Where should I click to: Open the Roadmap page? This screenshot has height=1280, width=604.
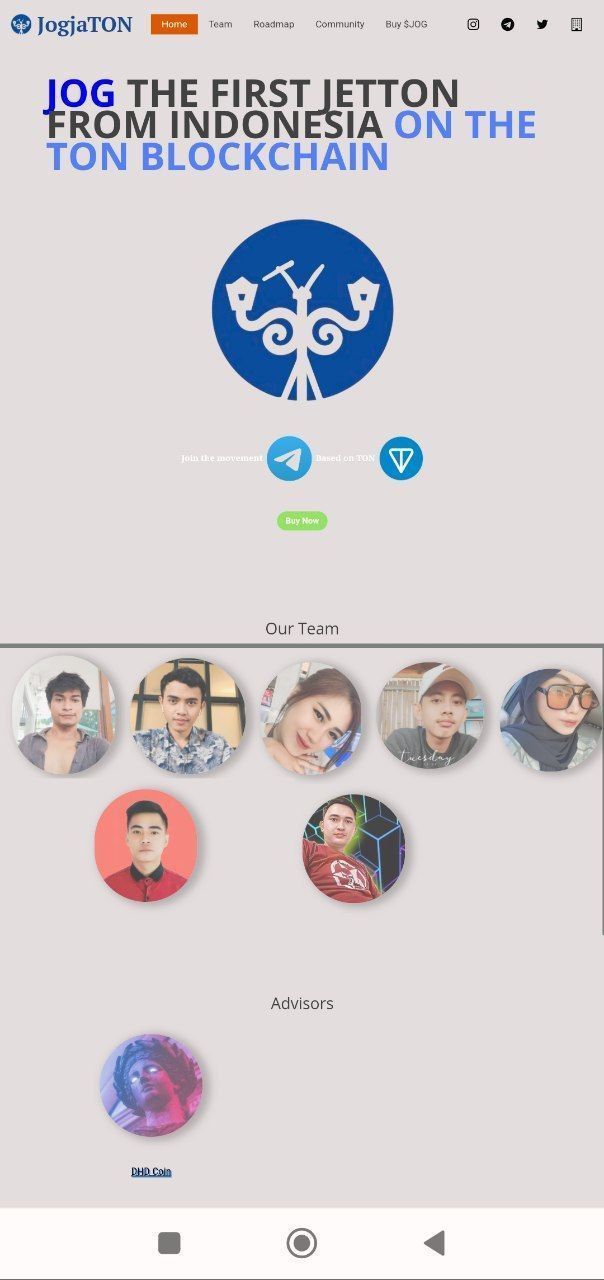(273, 24)
